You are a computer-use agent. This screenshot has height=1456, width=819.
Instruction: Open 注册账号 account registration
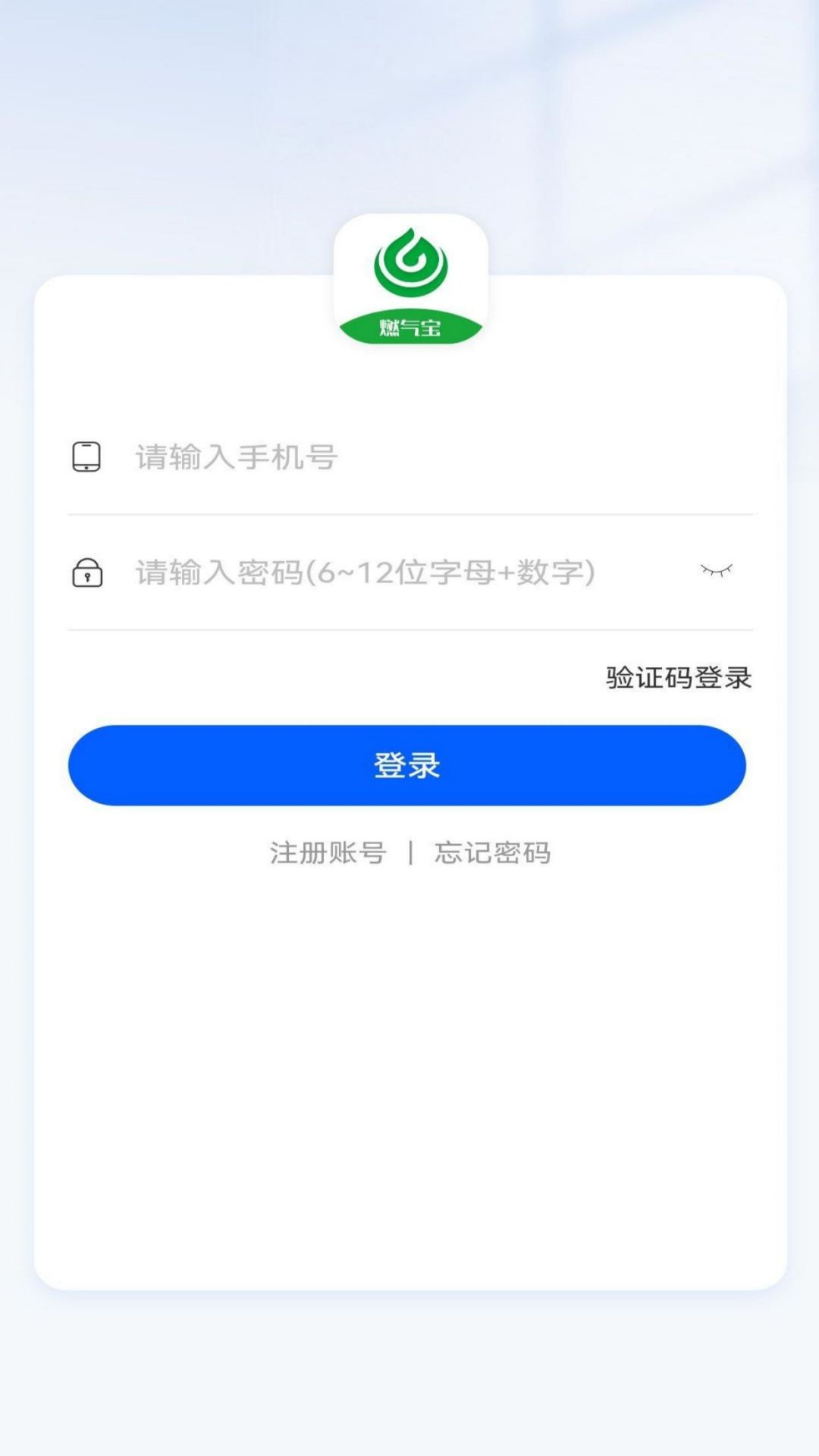click(x=328, y=852)
